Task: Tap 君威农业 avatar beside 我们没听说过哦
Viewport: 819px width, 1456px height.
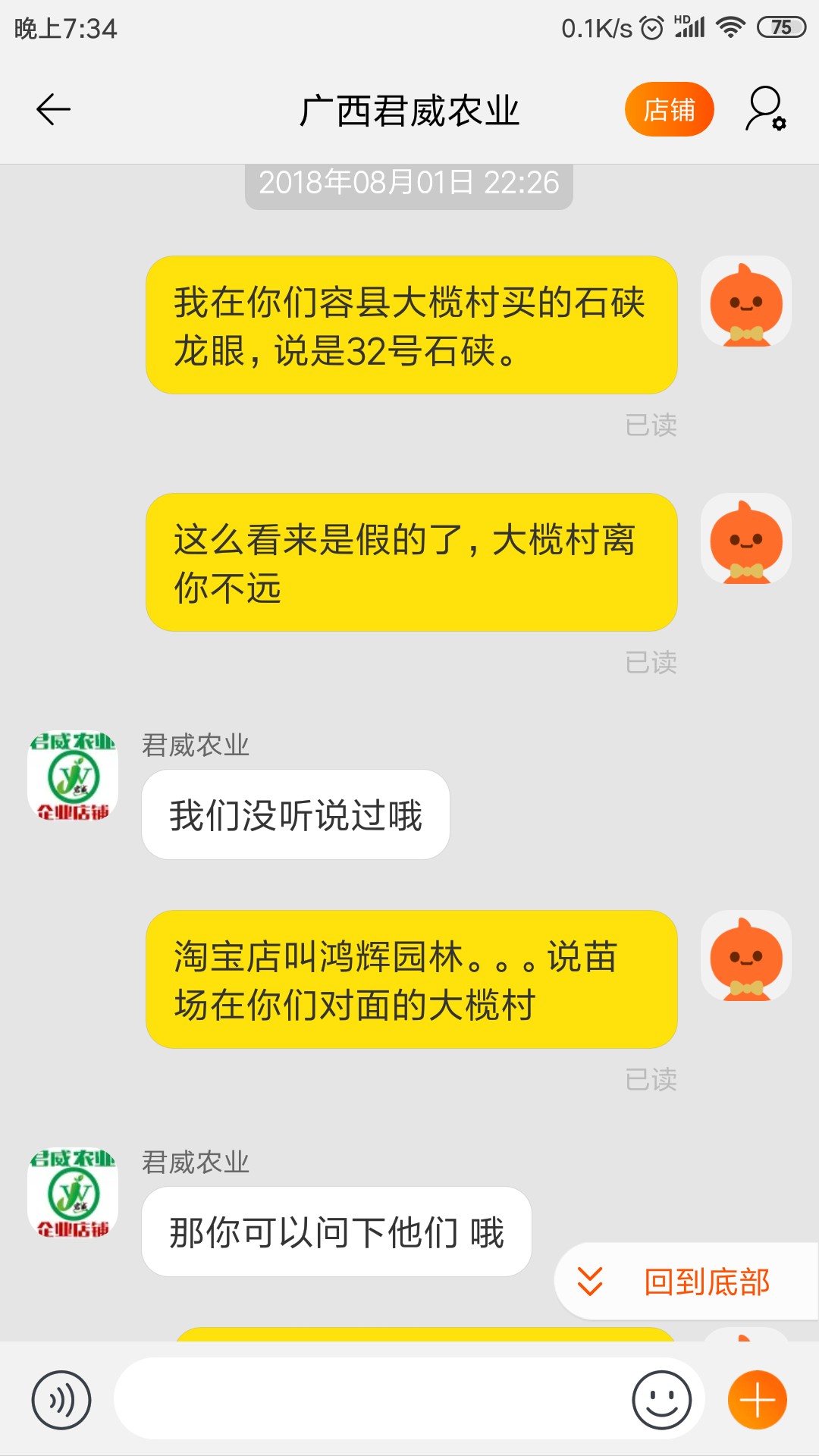Action: tap(73, 776)
